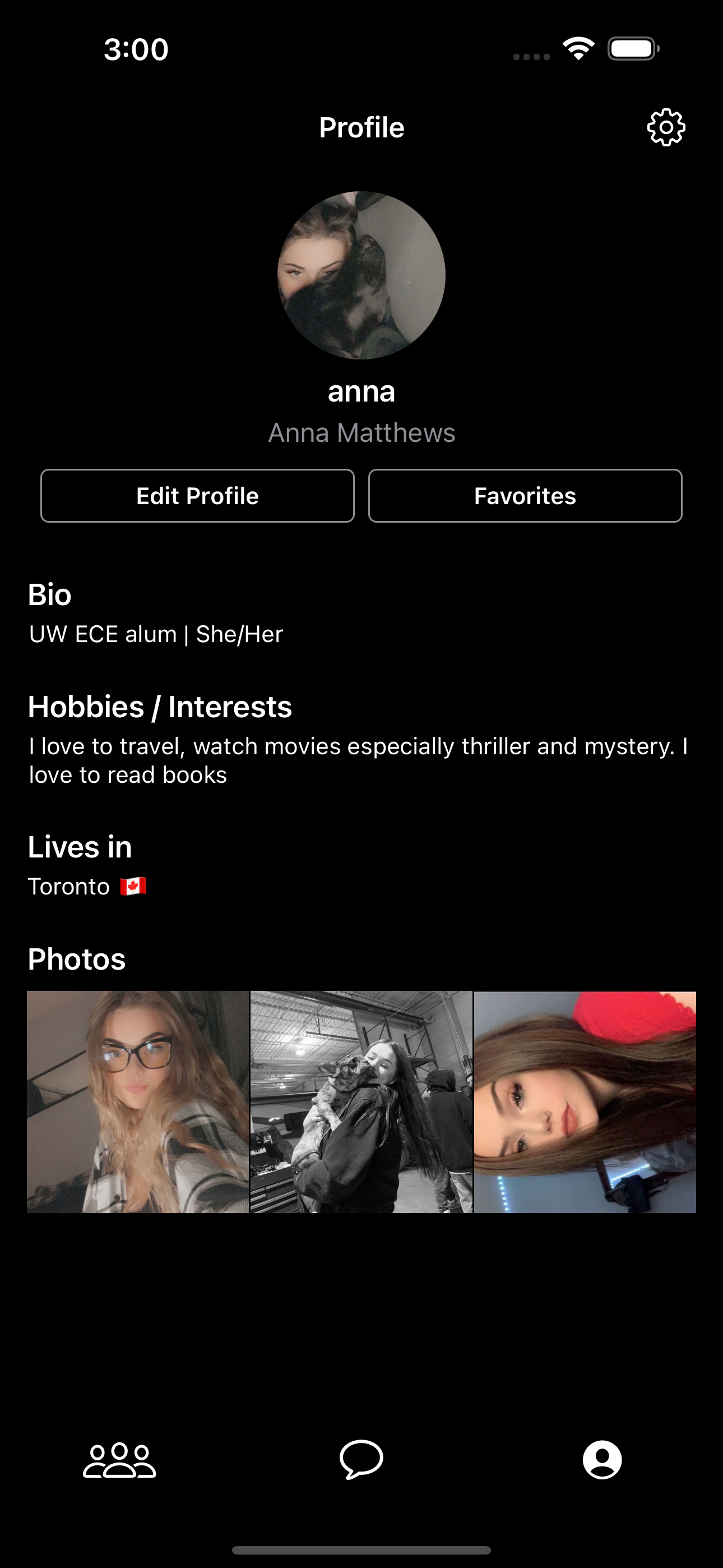View the circular profile picture
723x1568 pixels.
coord(361,275)
